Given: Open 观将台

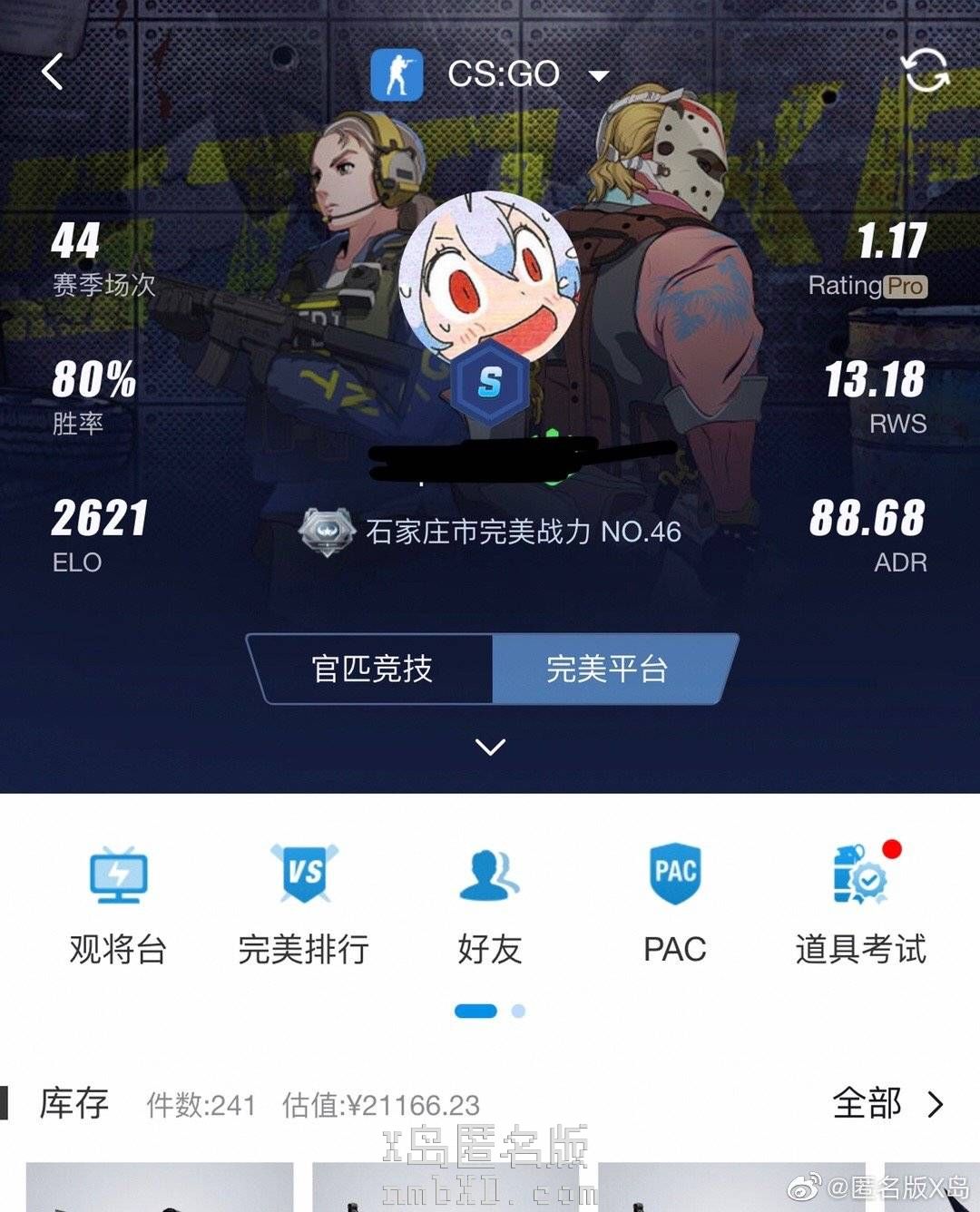Looking at the screenshot, I should click(x=118, y=903).
